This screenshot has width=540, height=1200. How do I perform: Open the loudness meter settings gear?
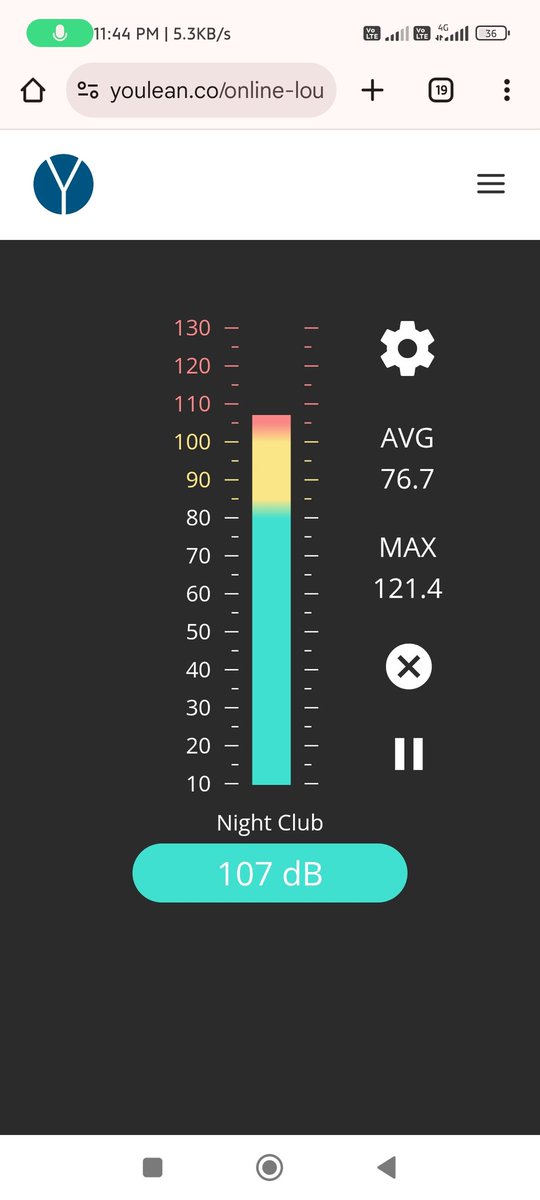pos(407,349)
